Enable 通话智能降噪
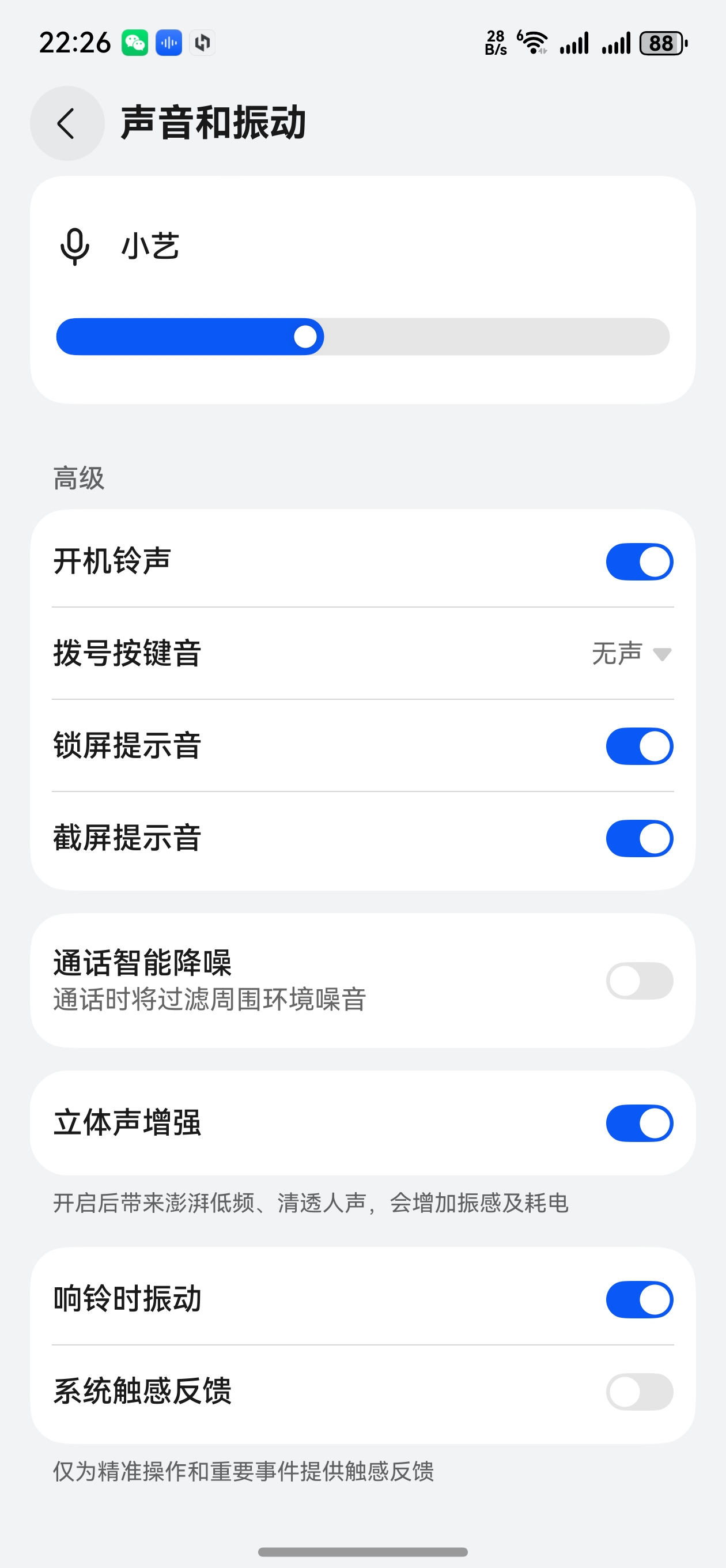726x1568 pixels. pos(639,981)
